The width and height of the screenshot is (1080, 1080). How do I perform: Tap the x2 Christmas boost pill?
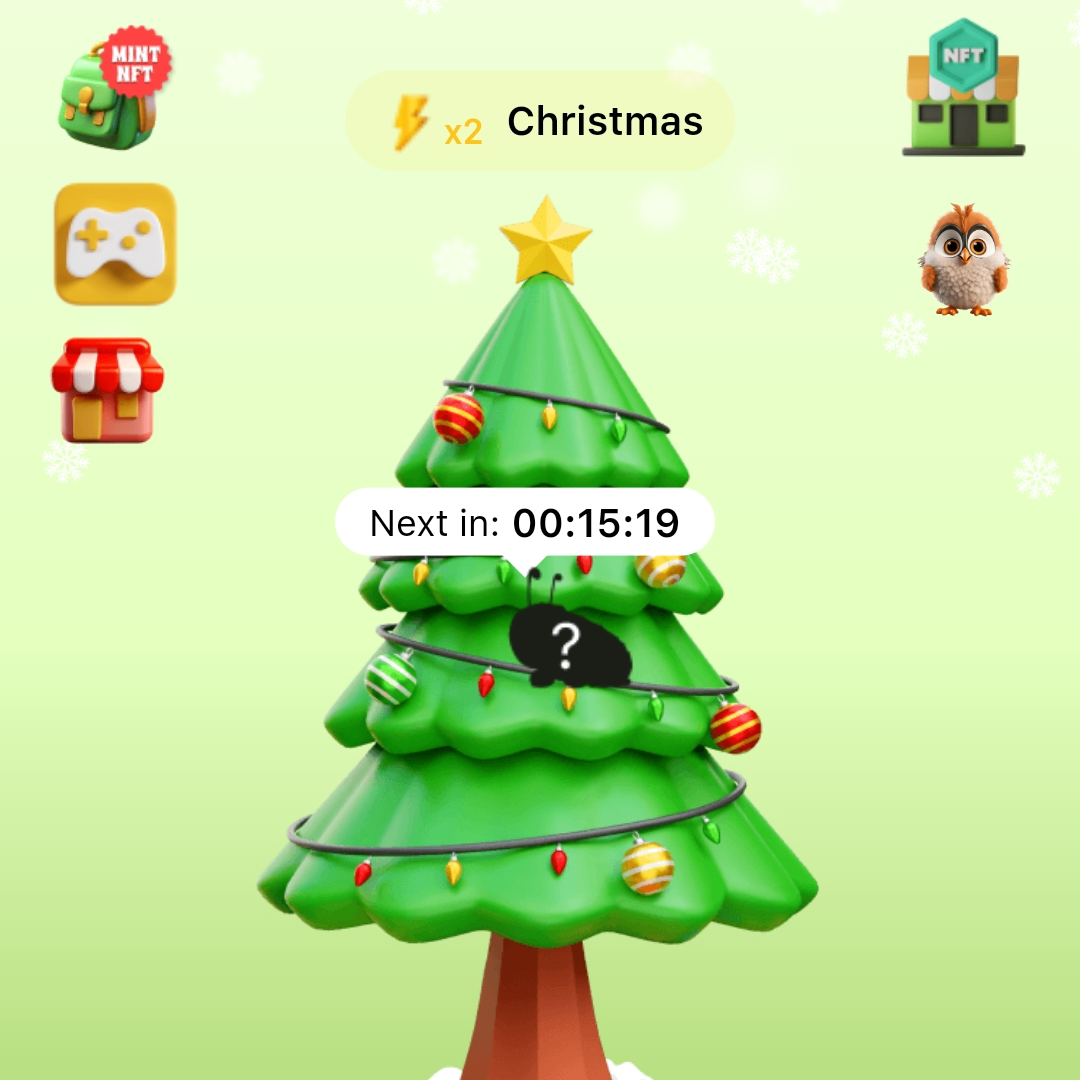540,122
